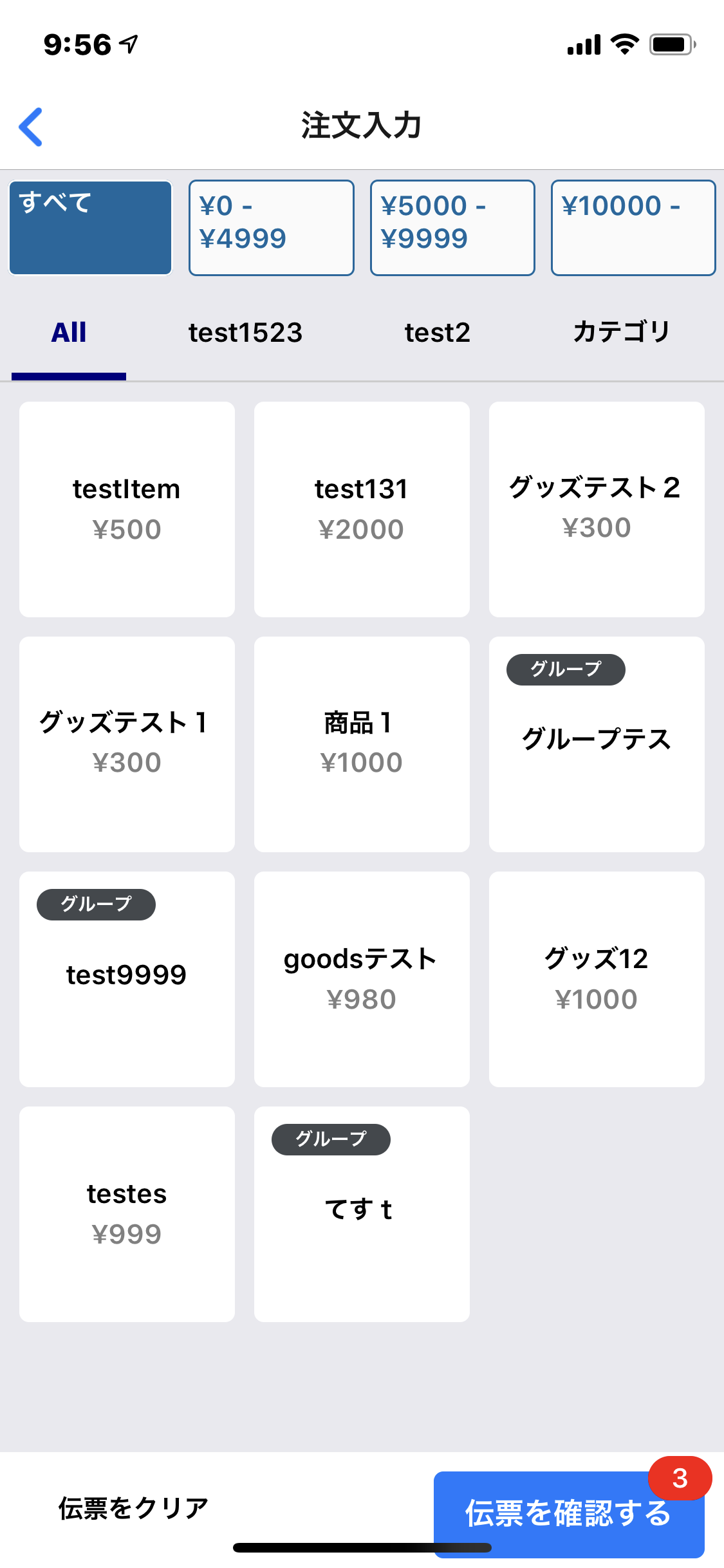The height and width of the screenshot is (1568, 724).
Task: Go back from the 注文入力 screen
Action: pos(31,127)
